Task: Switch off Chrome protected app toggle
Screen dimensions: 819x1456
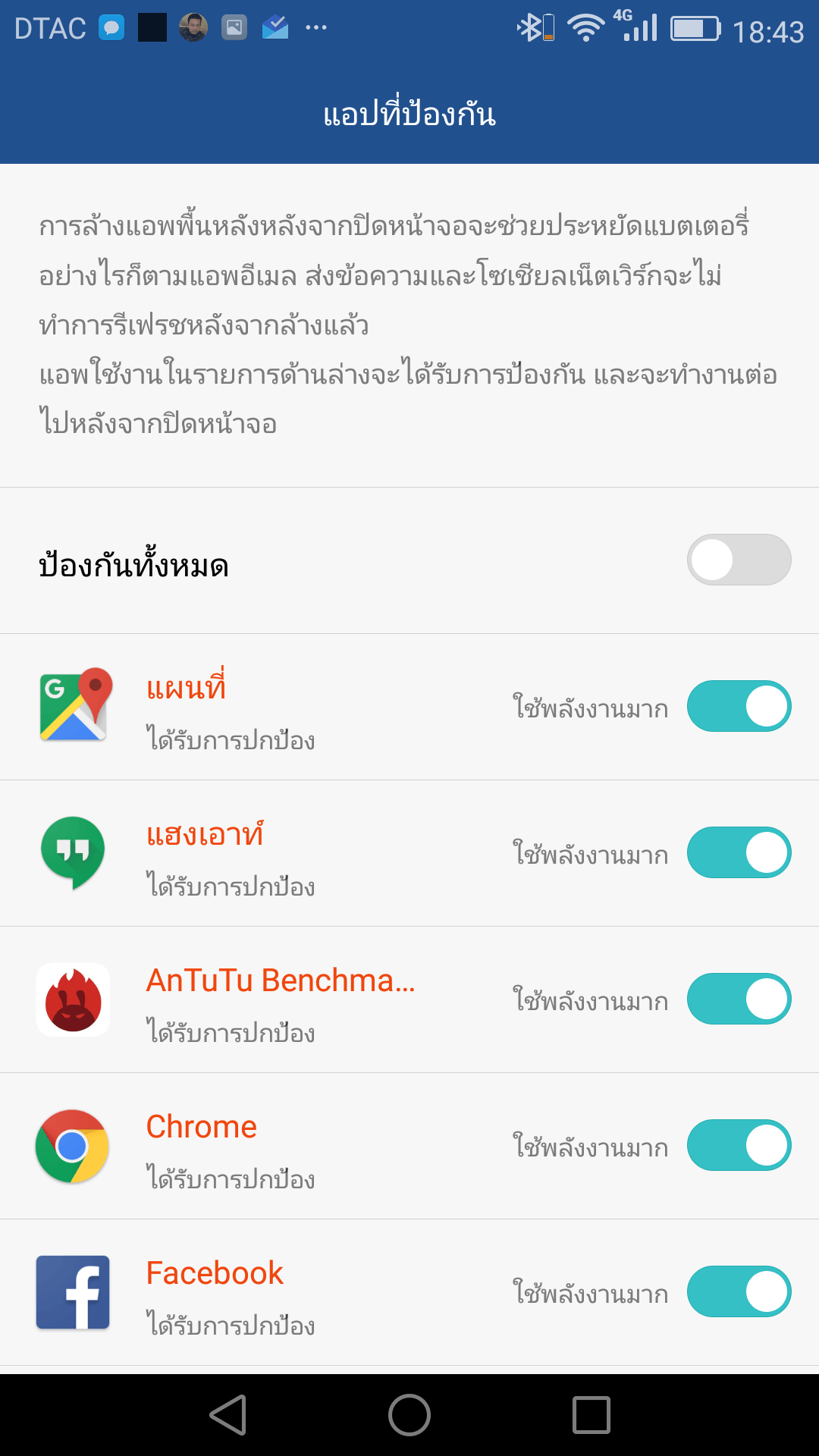Action: coord(739,1145)
